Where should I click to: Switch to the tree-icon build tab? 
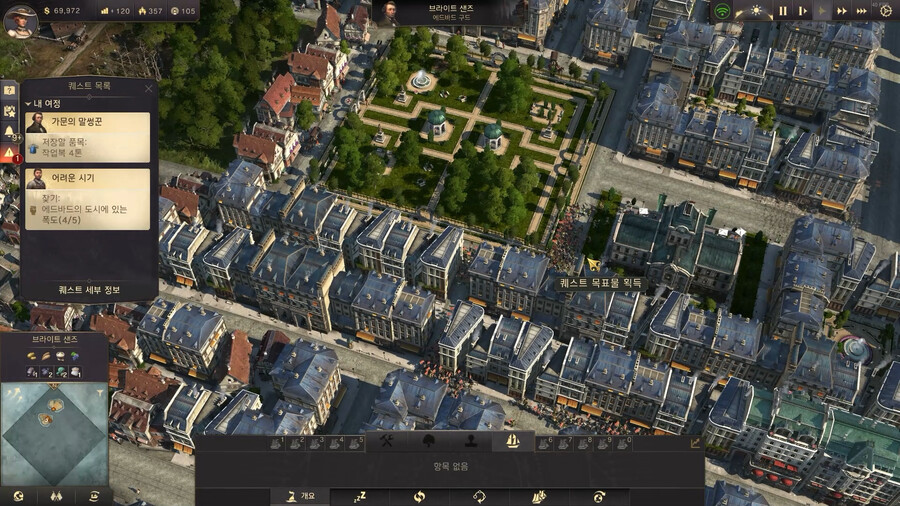pos(428,440)
